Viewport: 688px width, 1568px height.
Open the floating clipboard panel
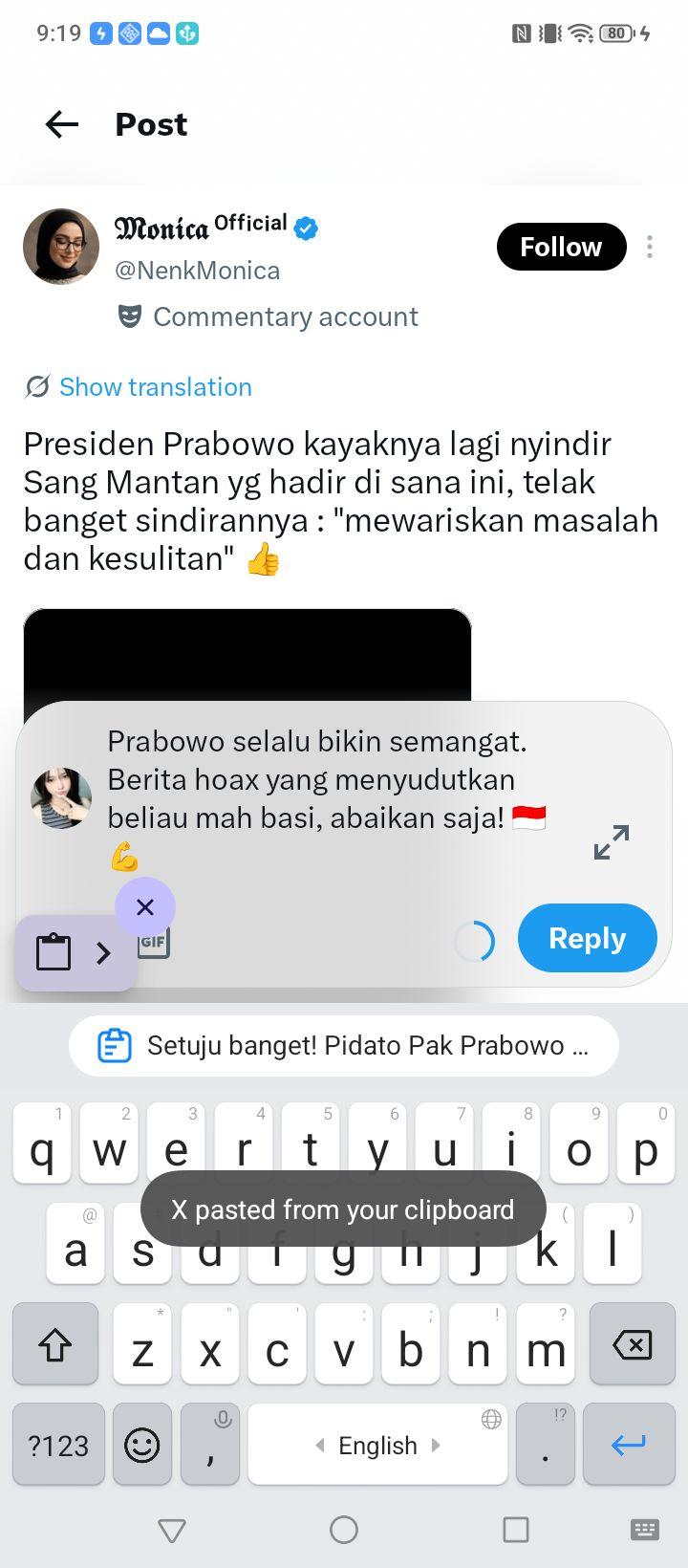75,952
